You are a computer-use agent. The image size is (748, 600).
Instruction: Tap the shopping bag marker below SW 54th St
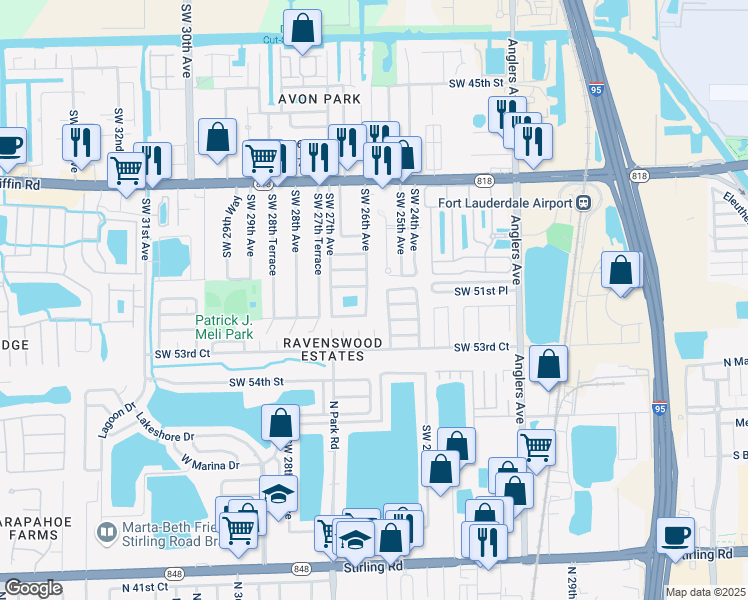(280, 423)
